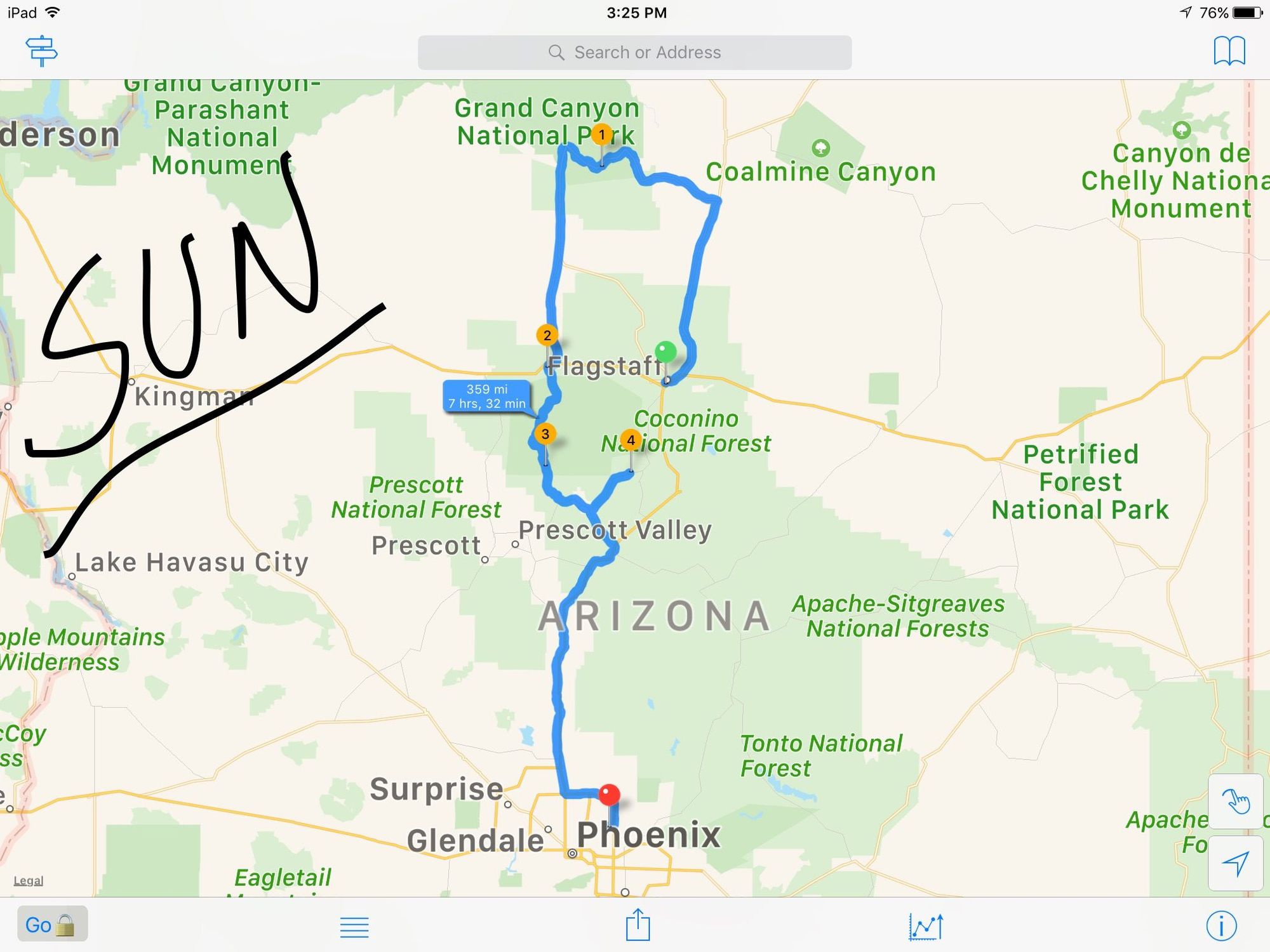Screen dimensions: 1270x952
Task: Open the directions signpost icon
Action: click(42, 51)
